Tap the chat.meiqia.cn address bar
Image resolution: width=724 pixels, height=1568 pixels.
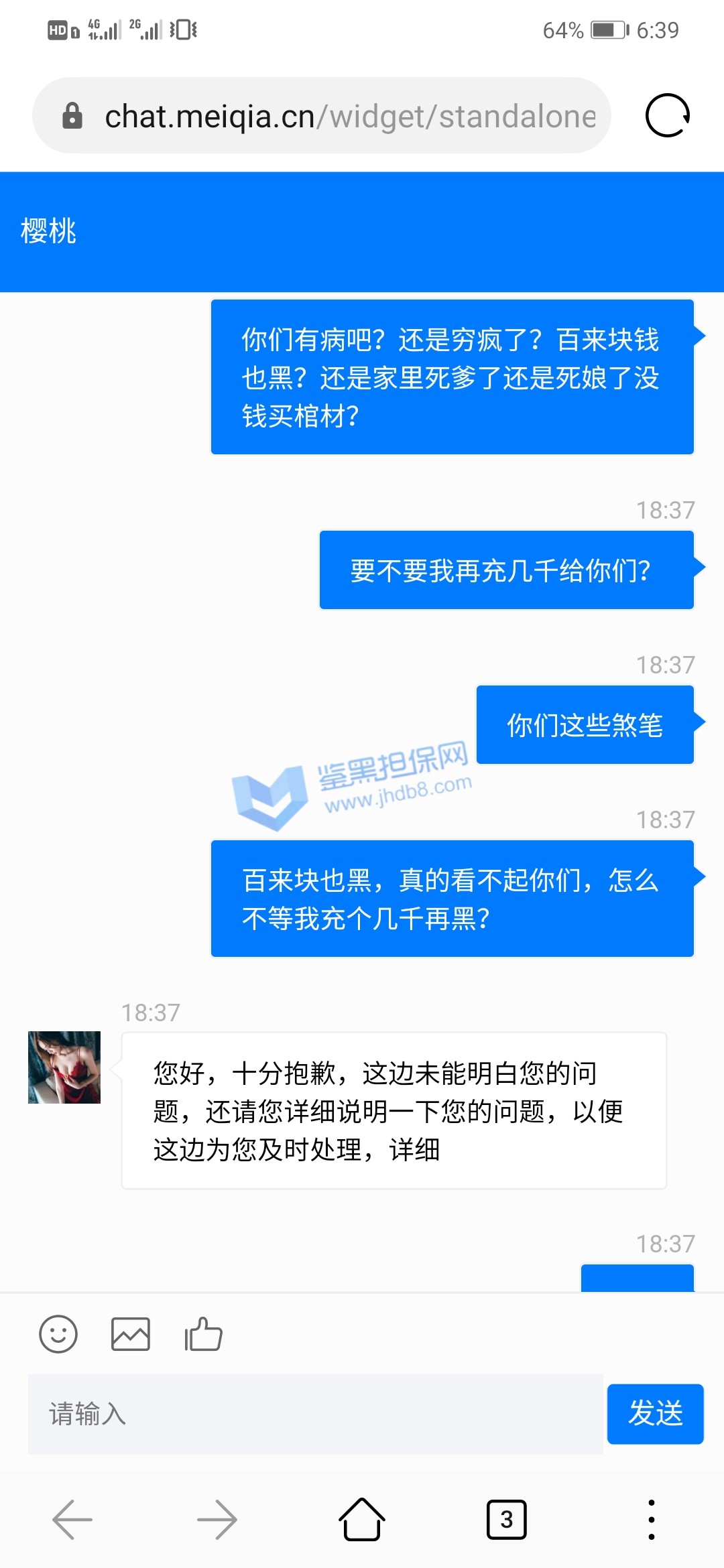pos(349,116)
